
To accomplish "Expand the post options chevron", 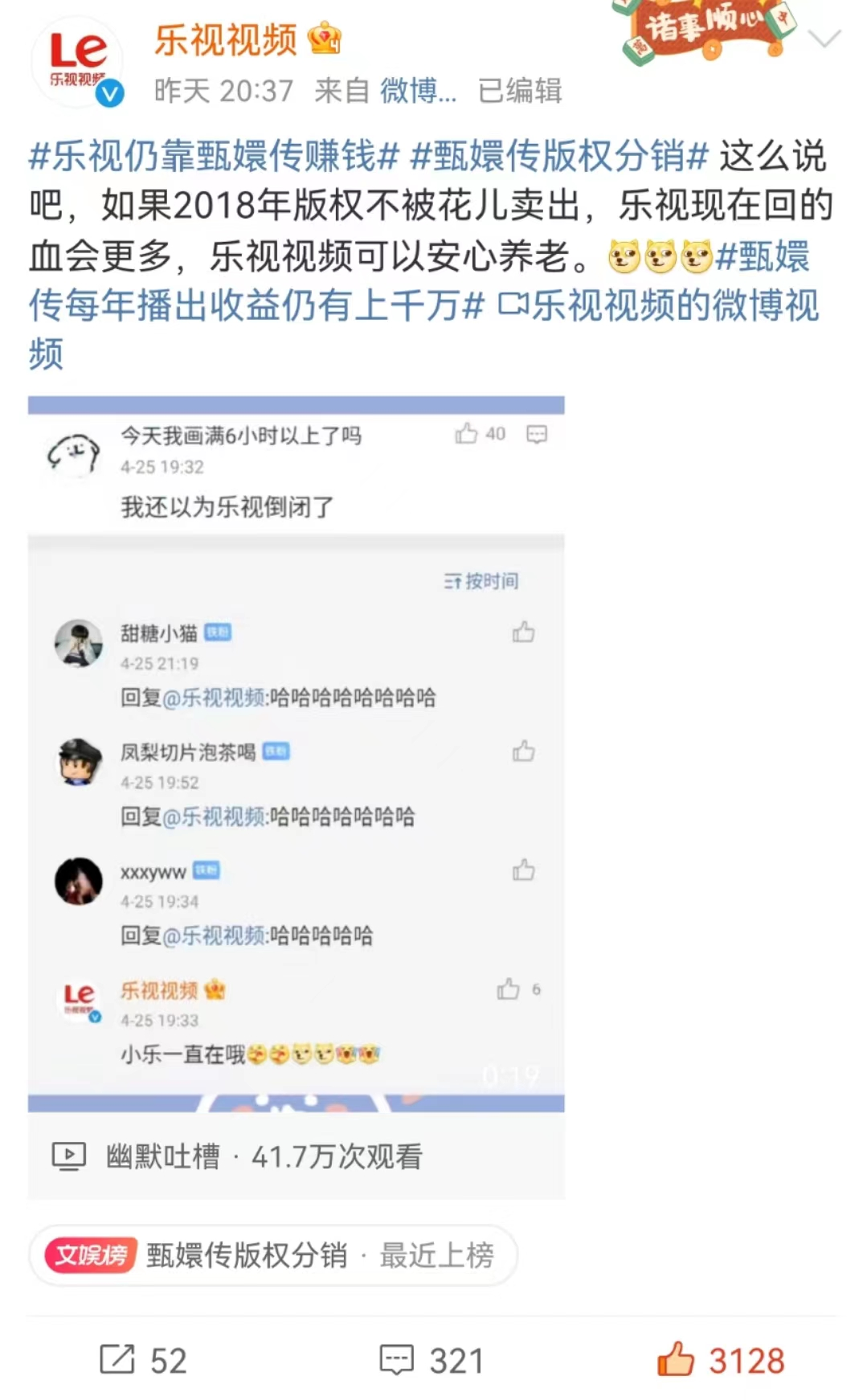I will tap(824, 39).
